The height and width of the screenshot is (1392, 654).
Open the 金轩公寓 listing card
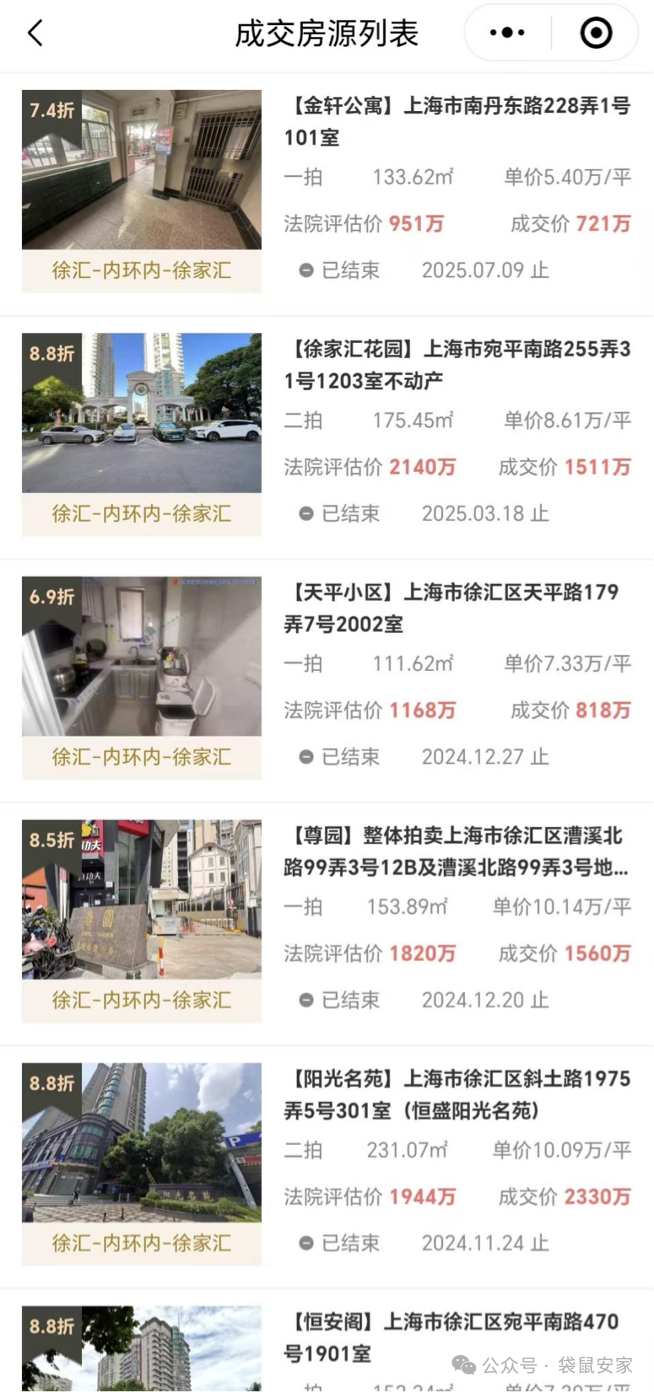[457, 120]
